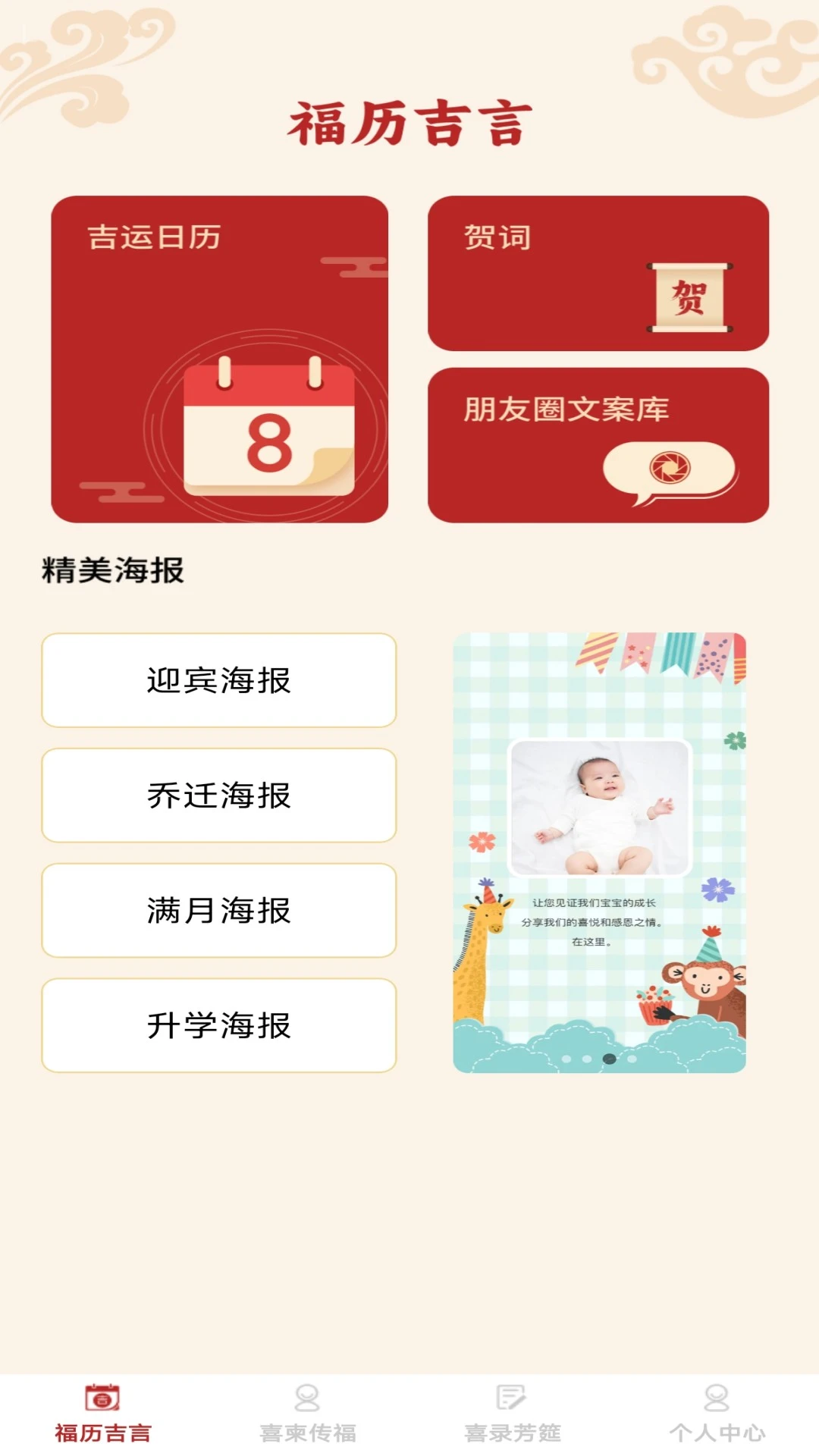Switch to the 福历吉言 tab
The image size is (819, 1456).
point(102,1414)
